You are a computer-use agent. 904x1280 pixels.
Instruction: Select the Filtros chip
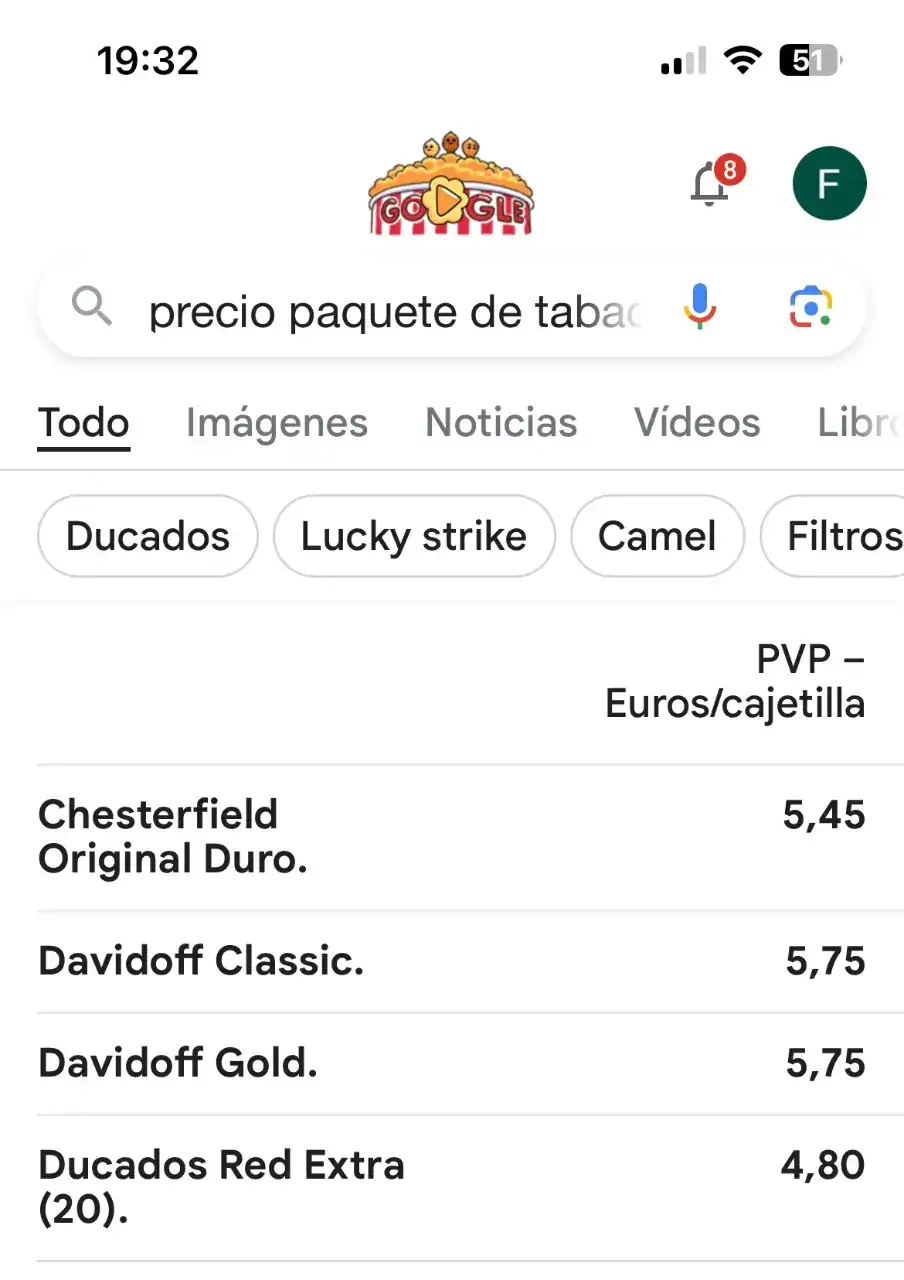click(x=840, y=537)
